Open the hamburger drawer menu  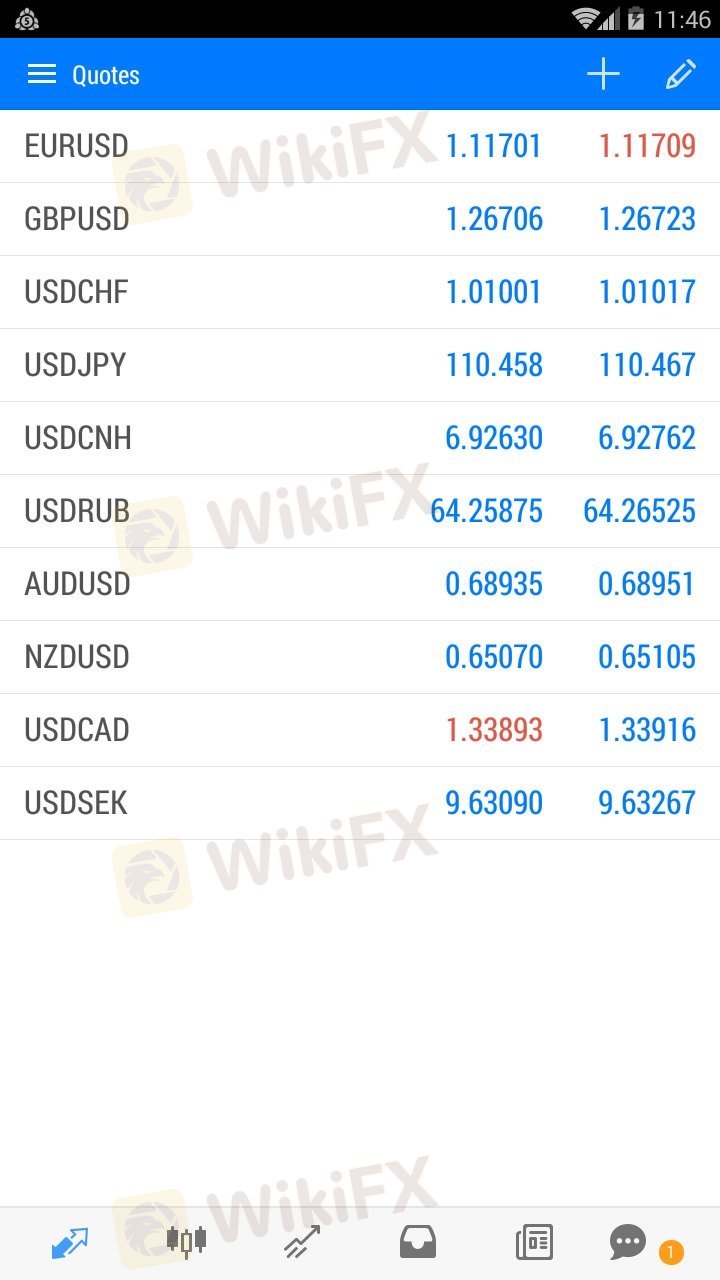pos(41,74)
